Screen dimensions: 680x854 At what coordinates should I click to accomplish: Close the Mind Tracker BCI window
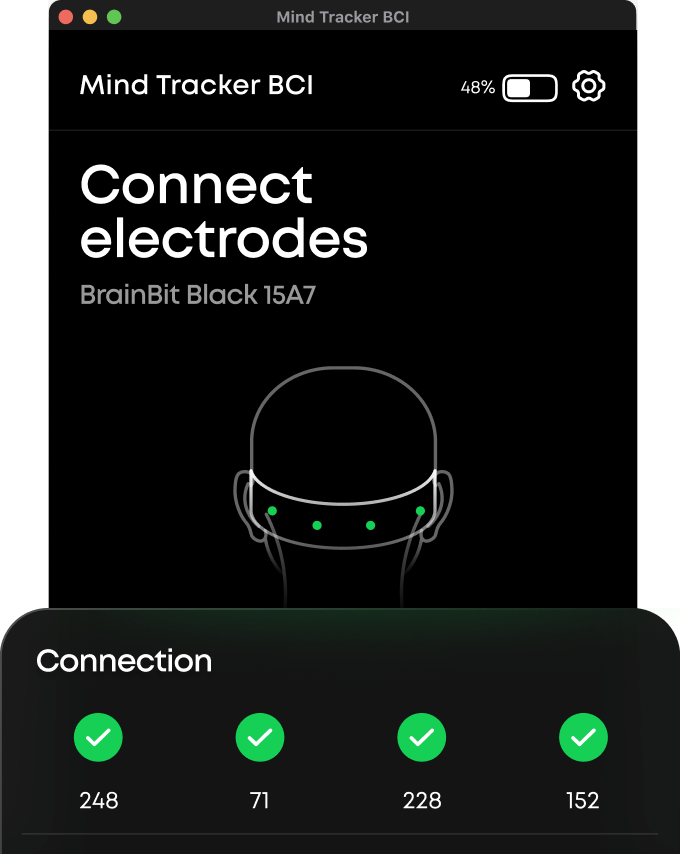point(66,17)
